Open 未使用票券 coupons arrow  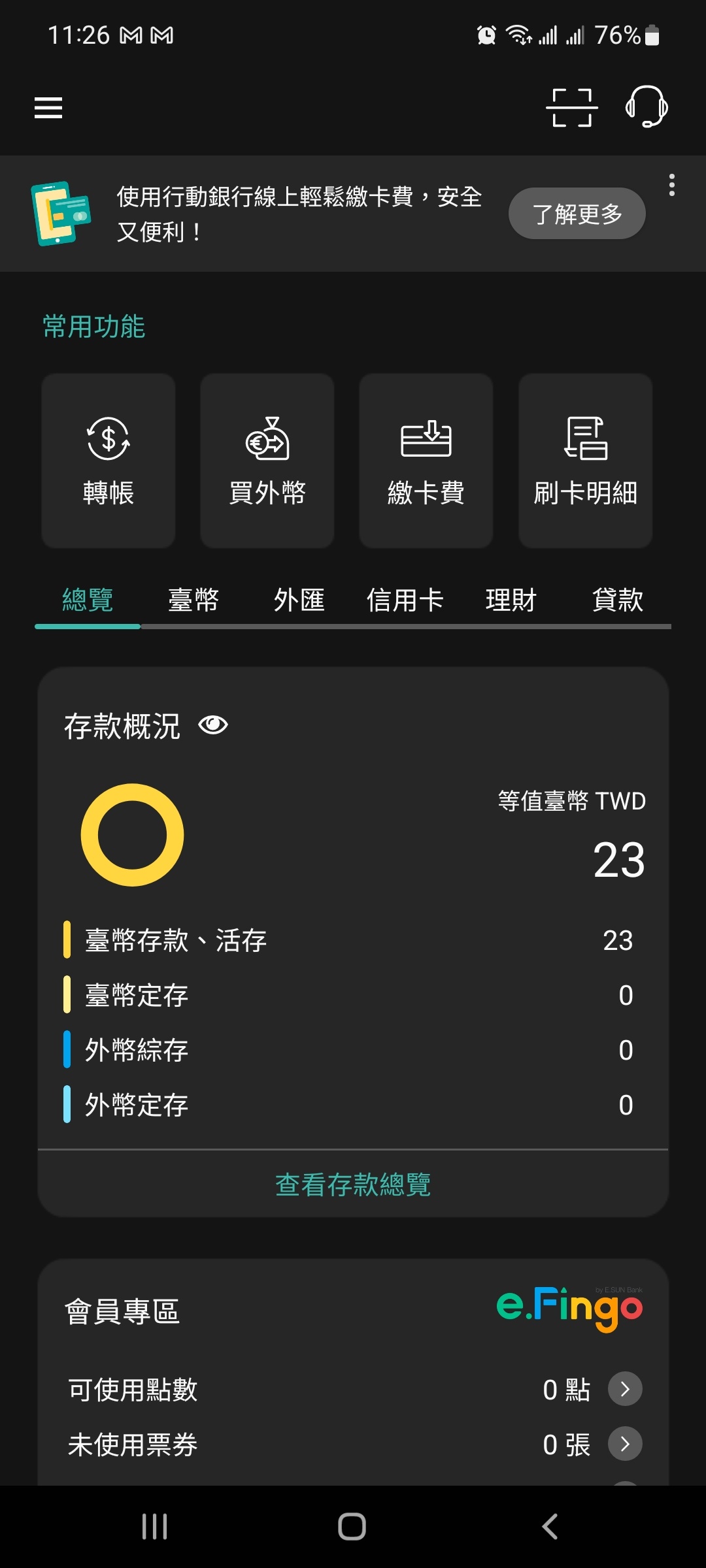[x=625, y=1444]
